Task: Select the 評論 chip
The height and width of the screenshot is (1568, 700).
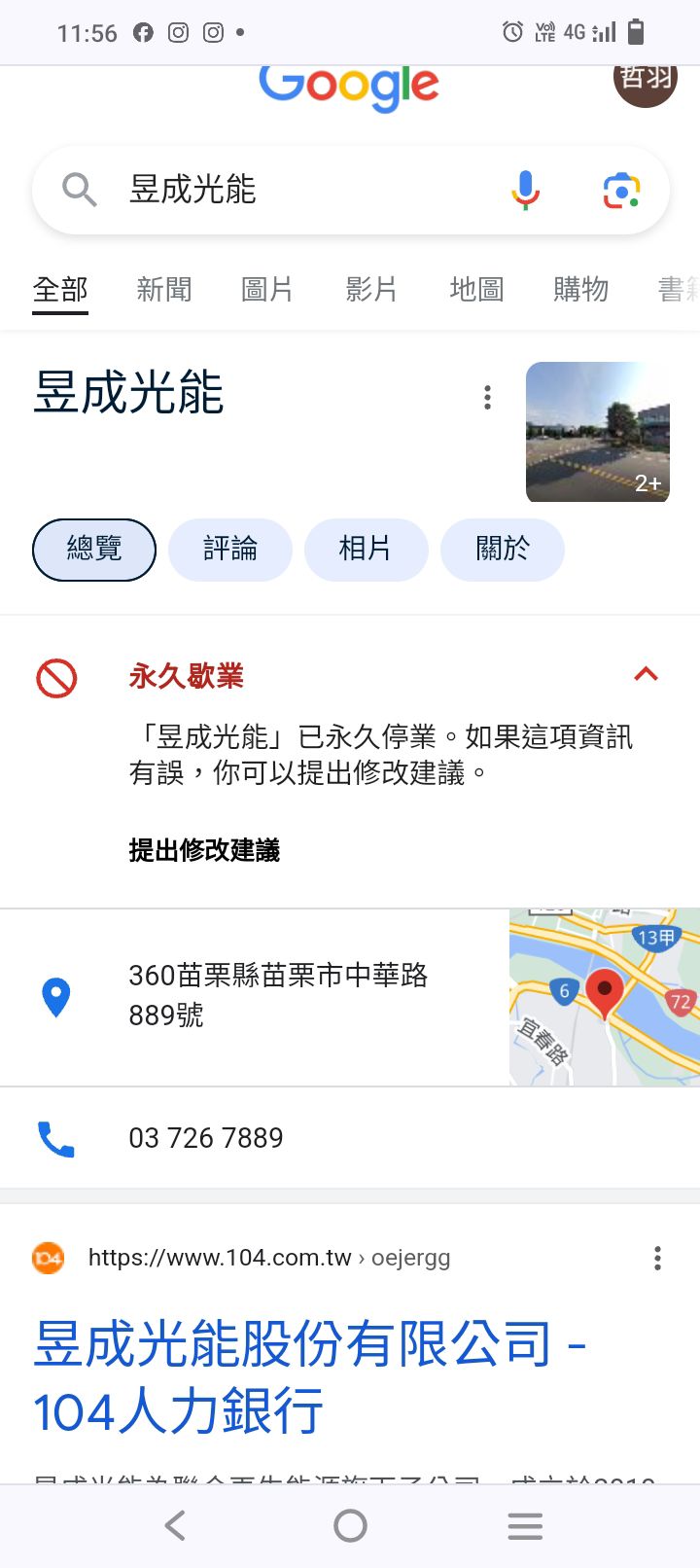Action: coord(230,550)
